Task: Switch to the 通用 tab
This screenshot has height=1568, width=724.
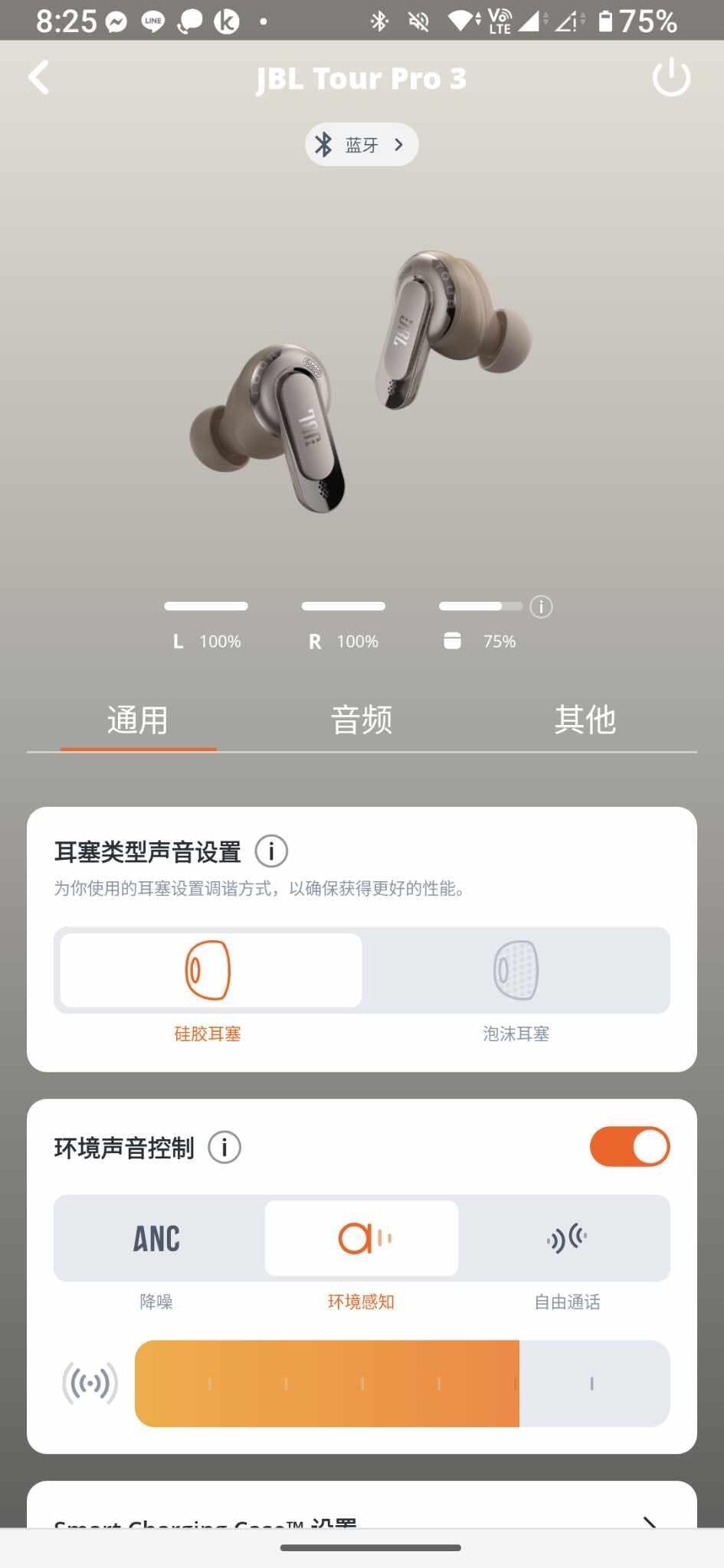Action: 138,720
